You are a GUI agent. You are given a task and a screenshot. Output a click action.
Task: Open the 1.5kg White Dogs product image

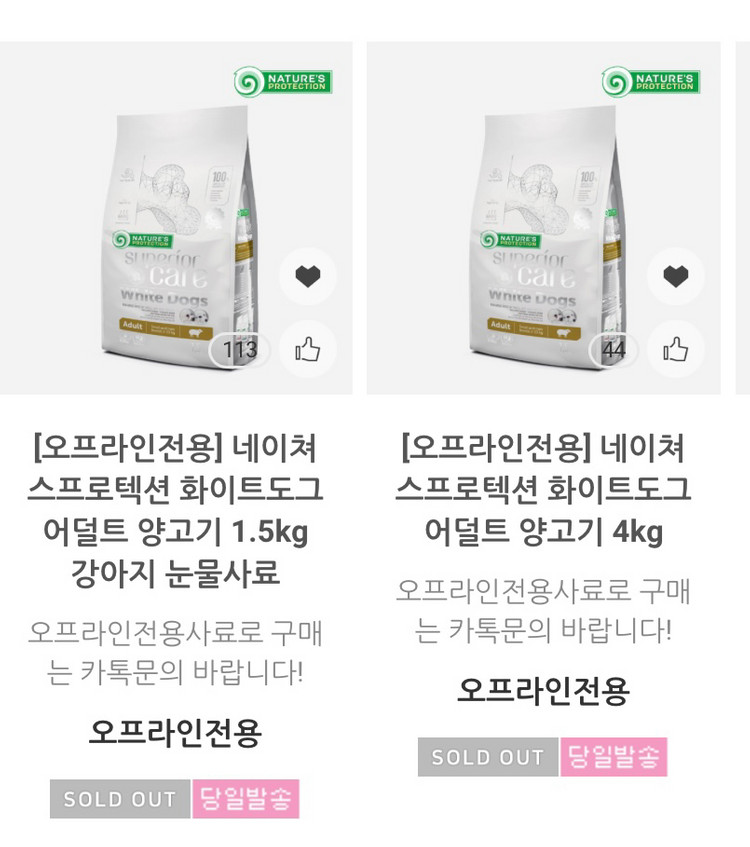pos(176,218)
